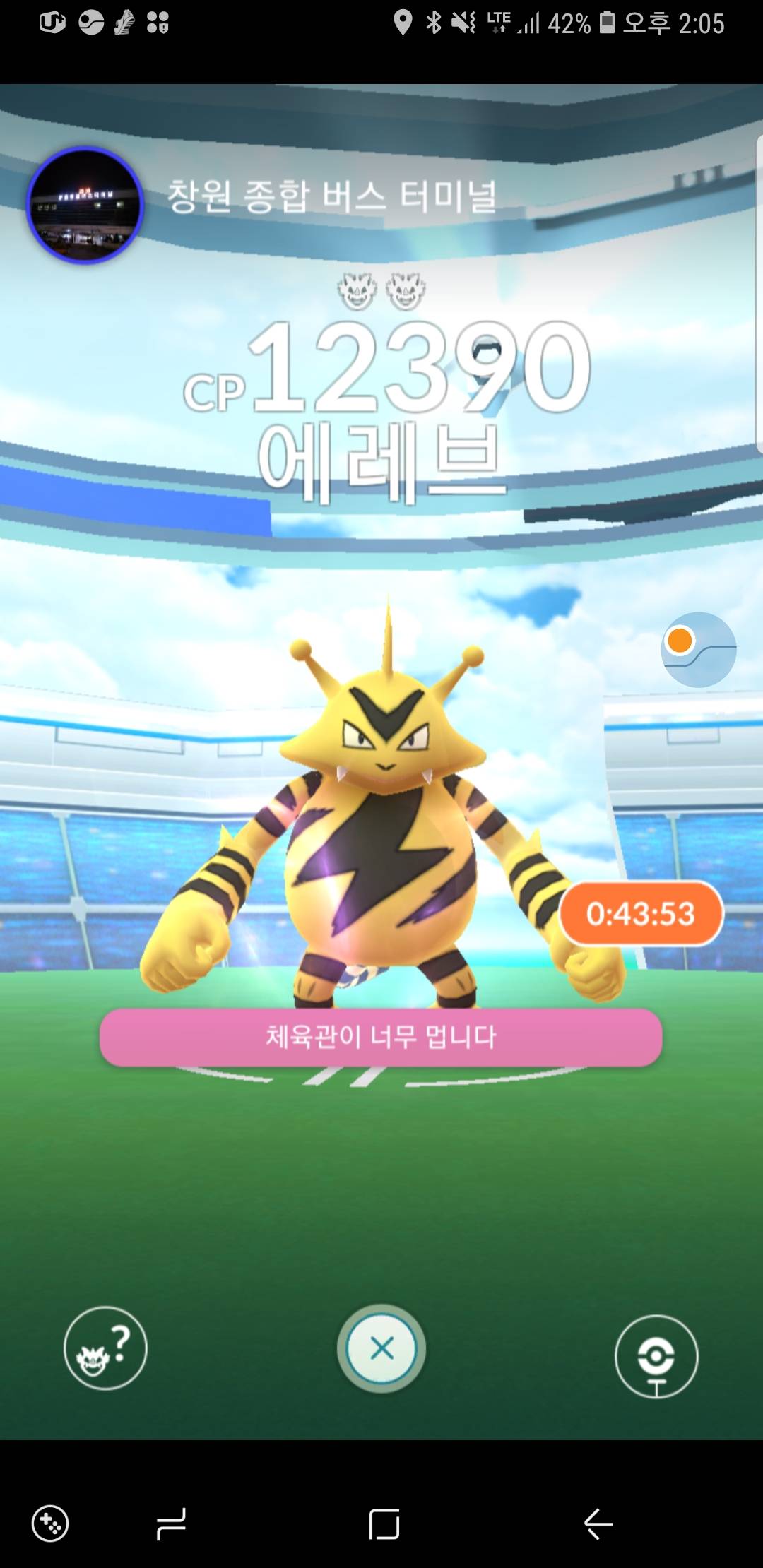Viewport: 763px width, 1568px height.
Task: Open the raid battle info icon
Action: tap(105, 1348)
